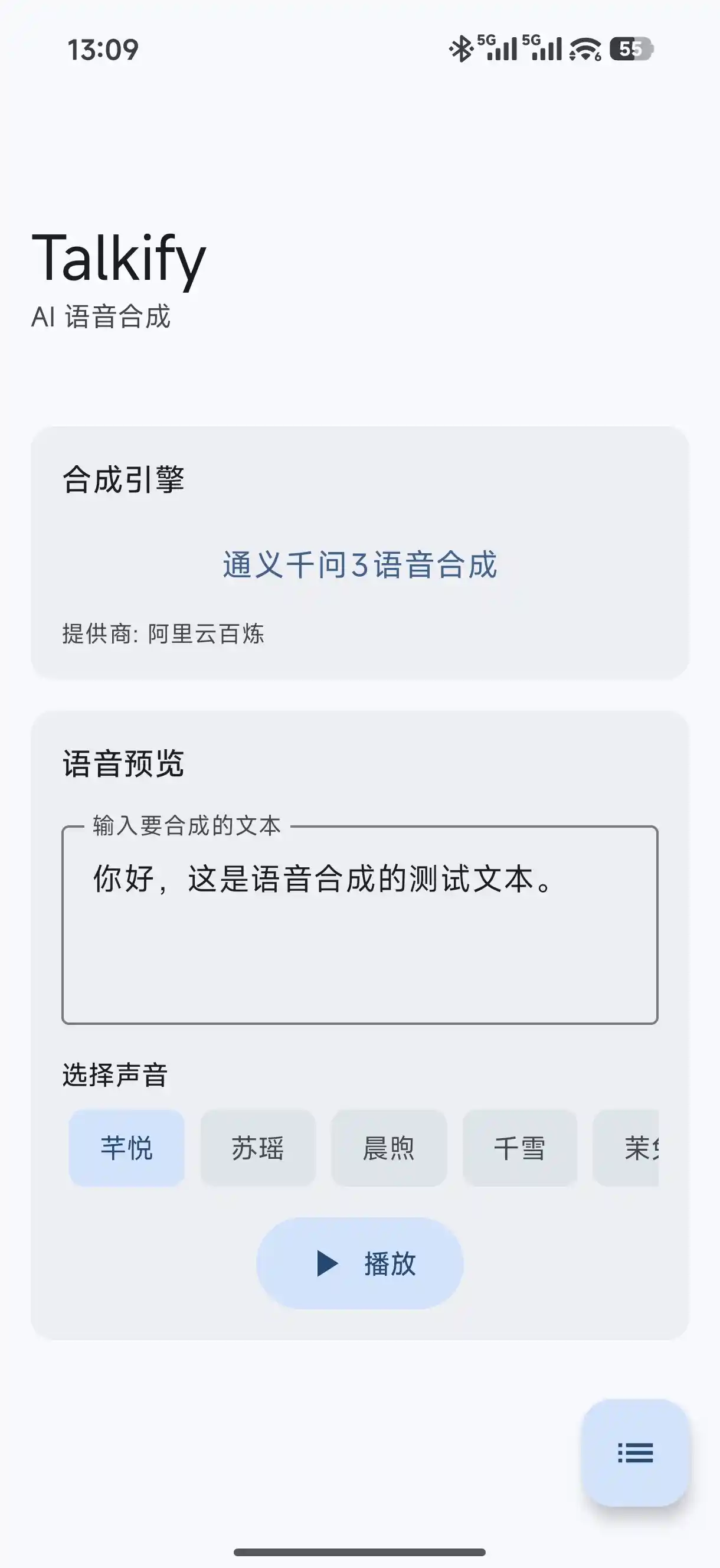The image size is (720, 1568).
Task: Open the 通义千问3语音合成 engine selector
Action: pyautogui.click(x=359, y=567)
